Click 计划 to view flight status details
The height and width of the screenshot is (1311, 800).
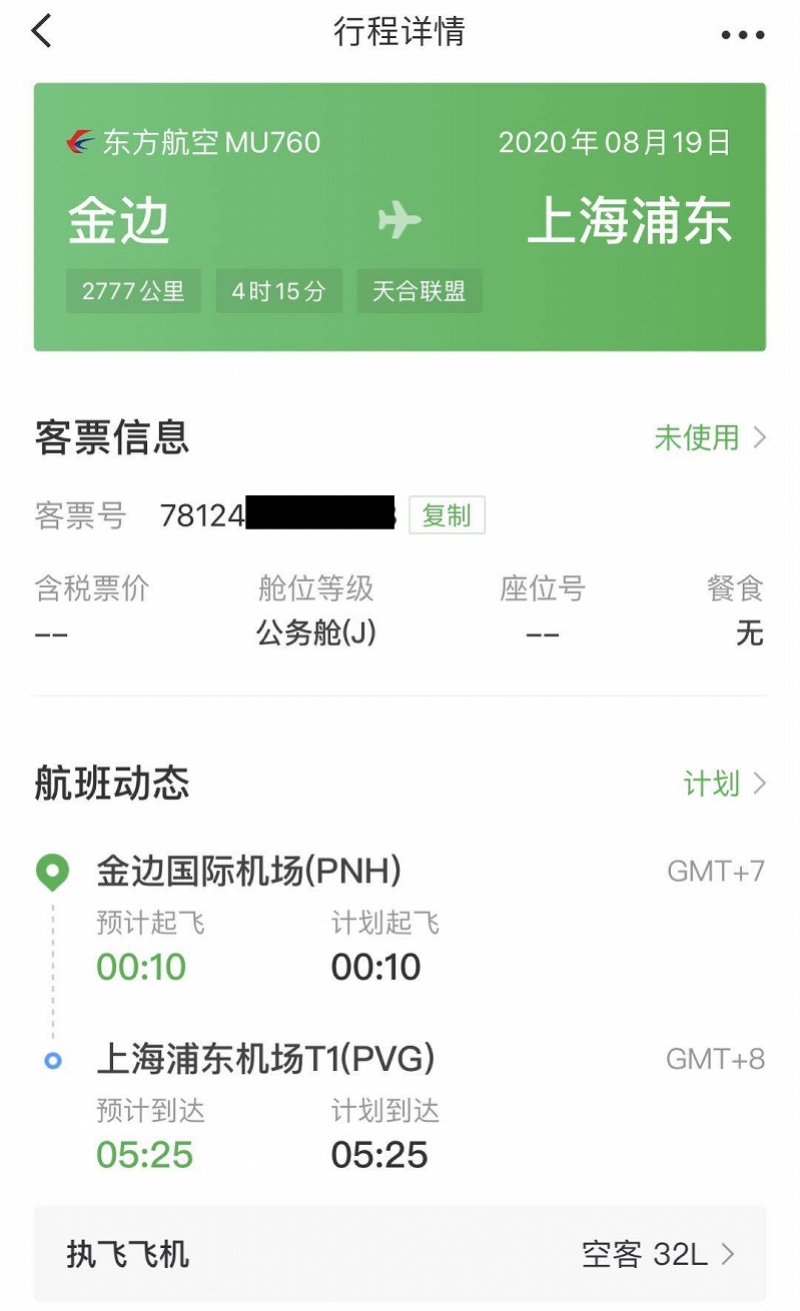[x=712, y=784]
